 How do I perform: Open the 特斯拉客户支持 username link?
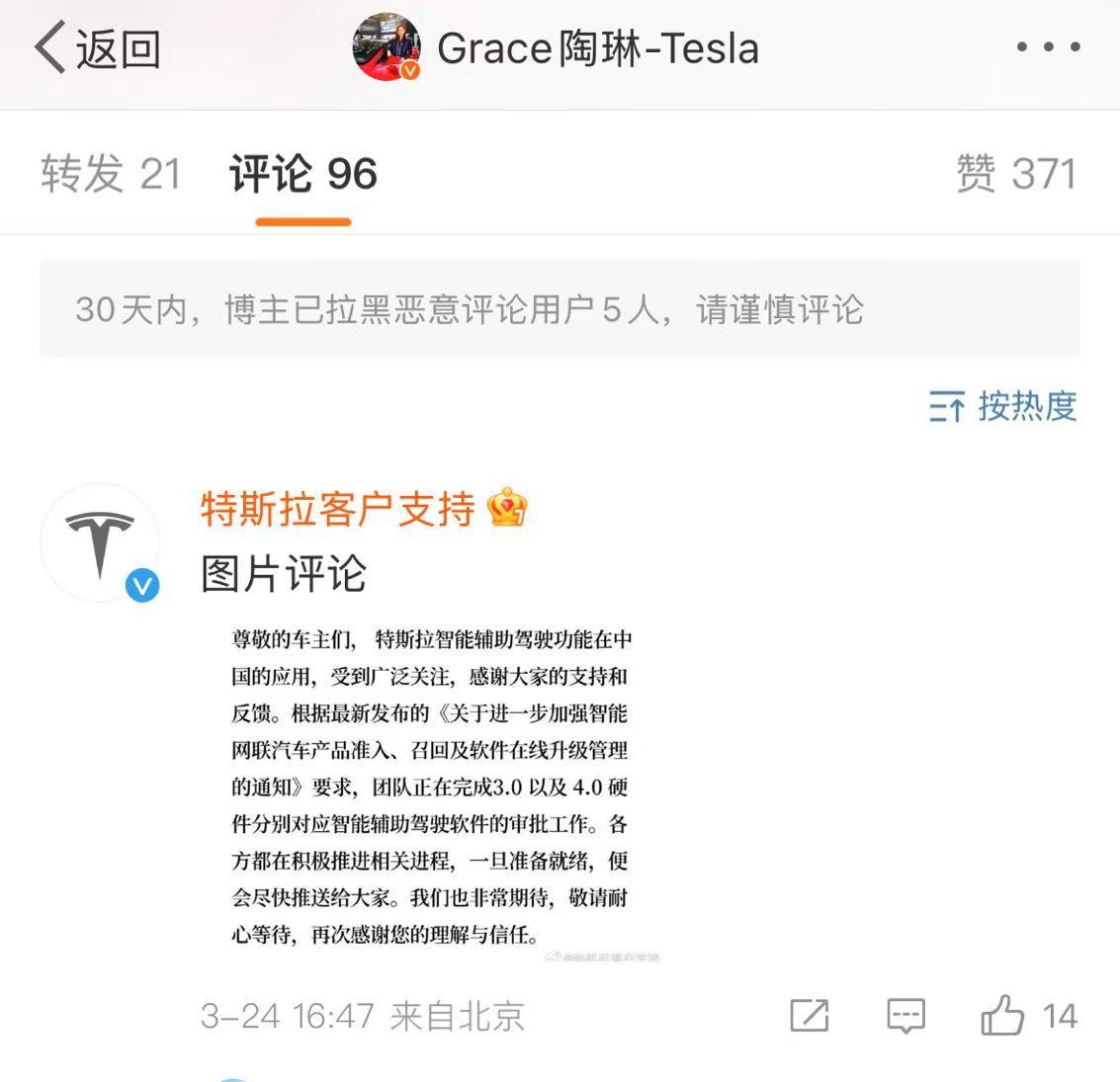pyautogui.click(x=338, y=509)
